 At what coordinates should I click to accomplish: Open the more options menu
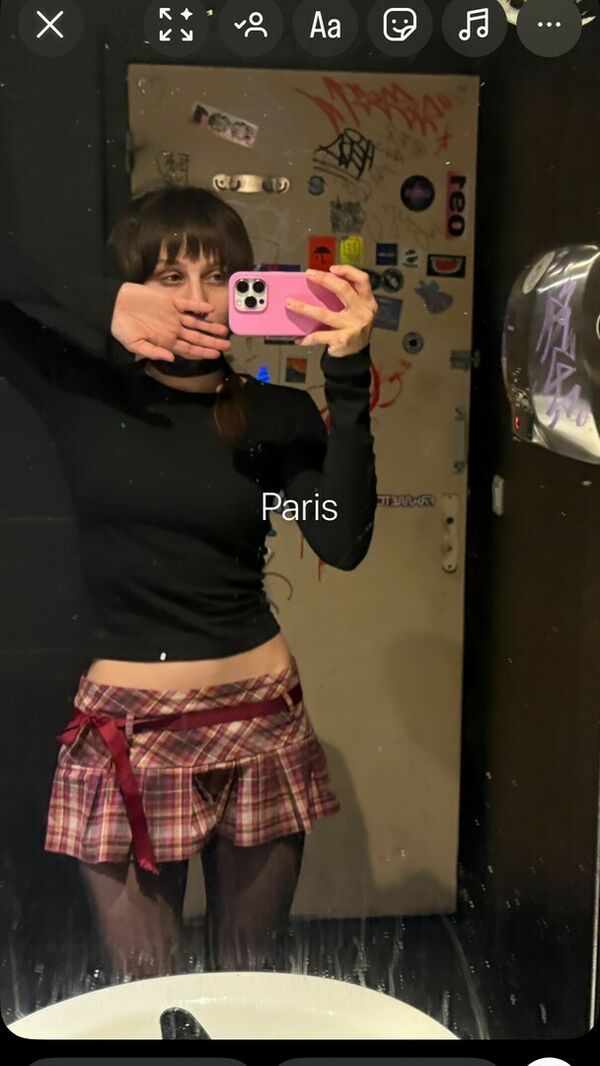(x=549, y=25)
